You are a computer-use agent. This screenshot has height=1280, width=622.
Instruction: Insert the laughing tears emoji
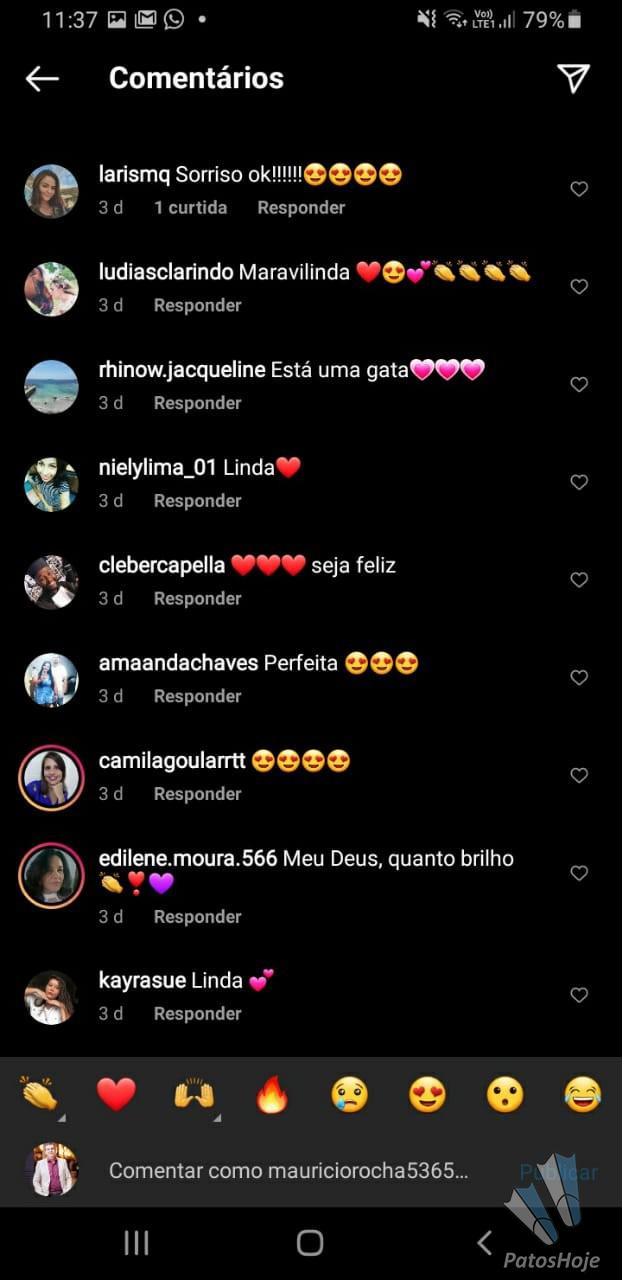582,1095
